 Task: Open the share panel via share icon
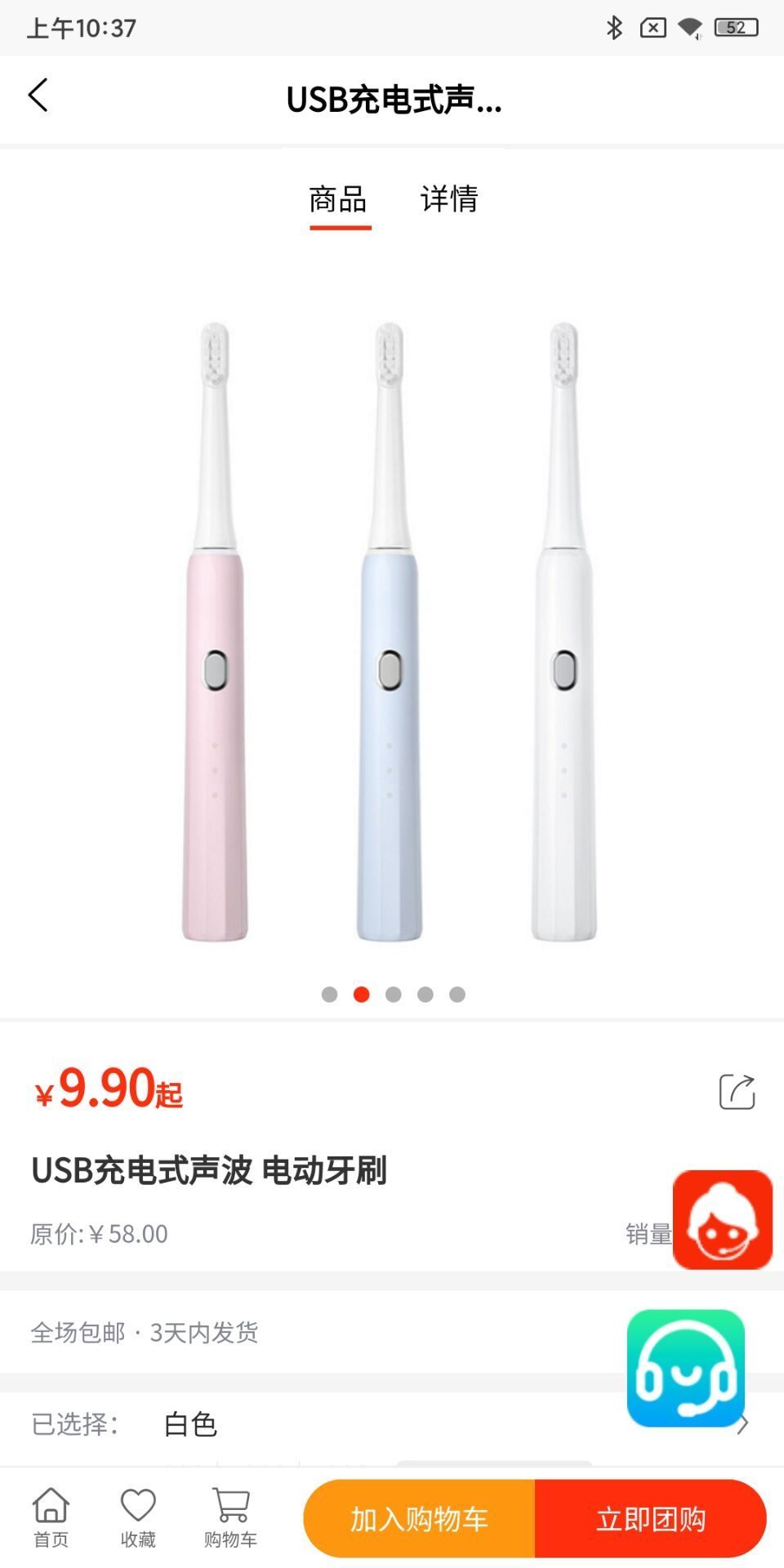pos(737,1092)
